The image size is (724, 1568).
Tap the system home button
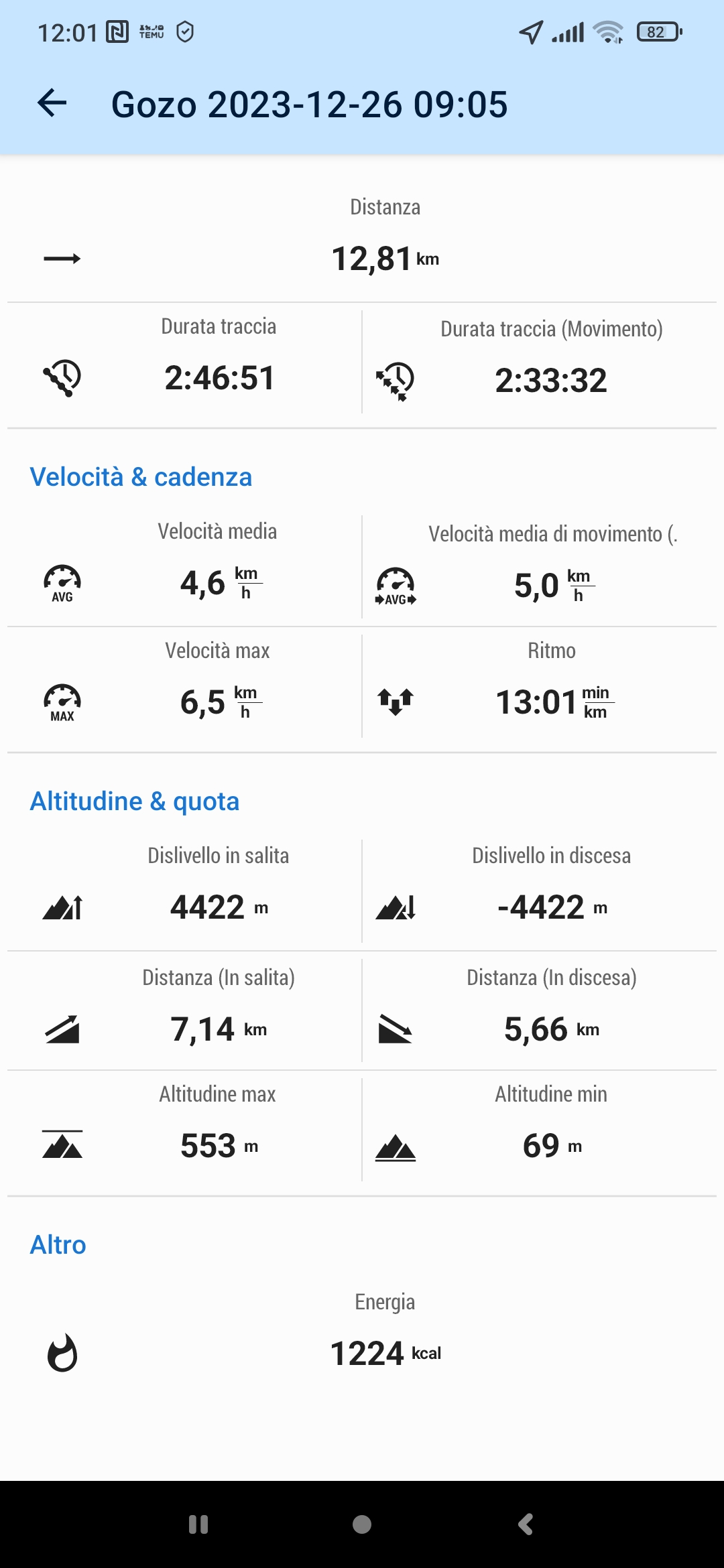click(x=362, y=1524)
